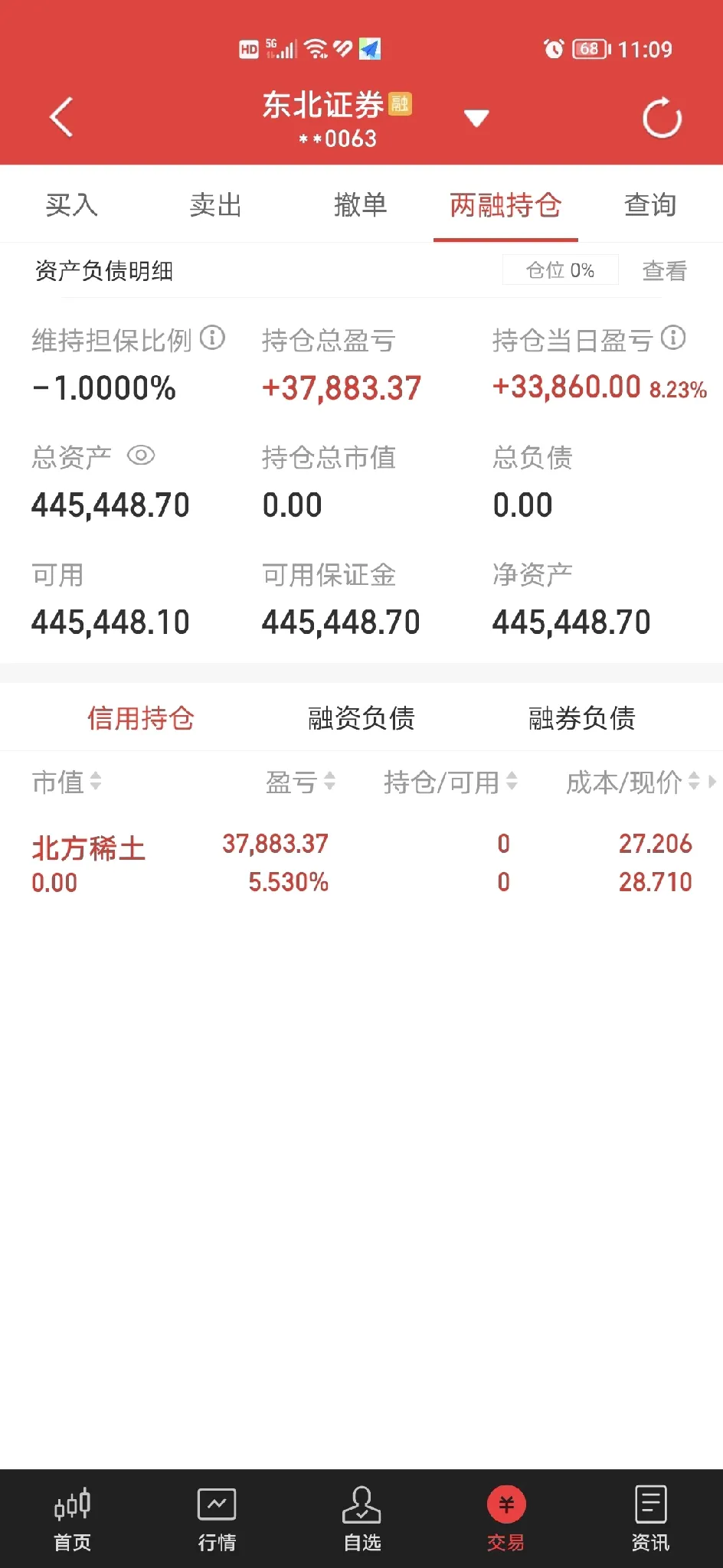The image size is (723, 1568).
Task: Tap 查看 for asset-liability details
Action: coord(664,270)
